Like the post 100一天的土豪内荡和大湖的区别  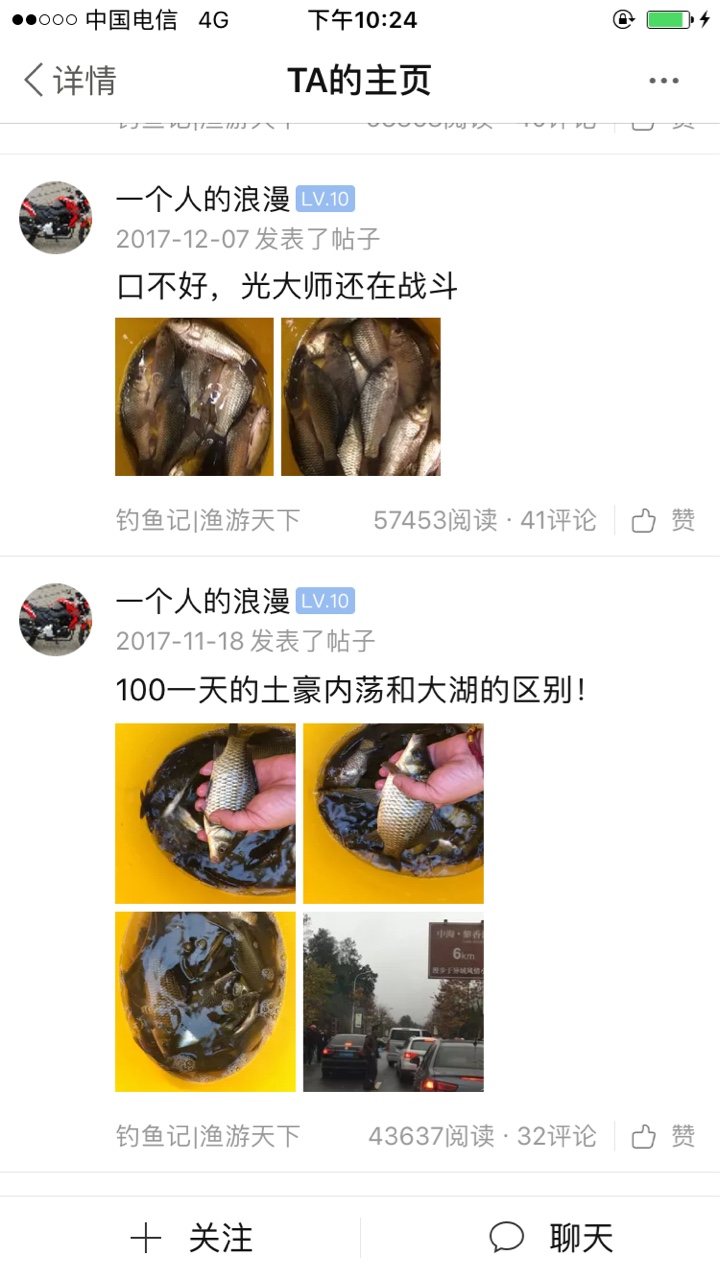point(663,1136)
